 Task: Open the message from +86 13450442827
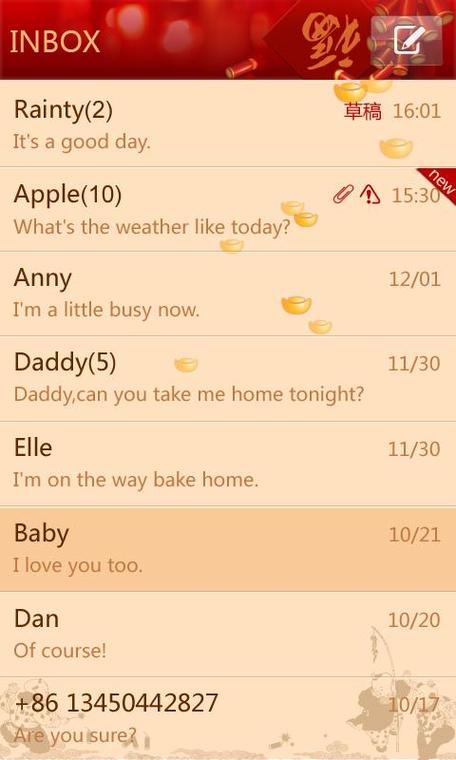(228, 719)
